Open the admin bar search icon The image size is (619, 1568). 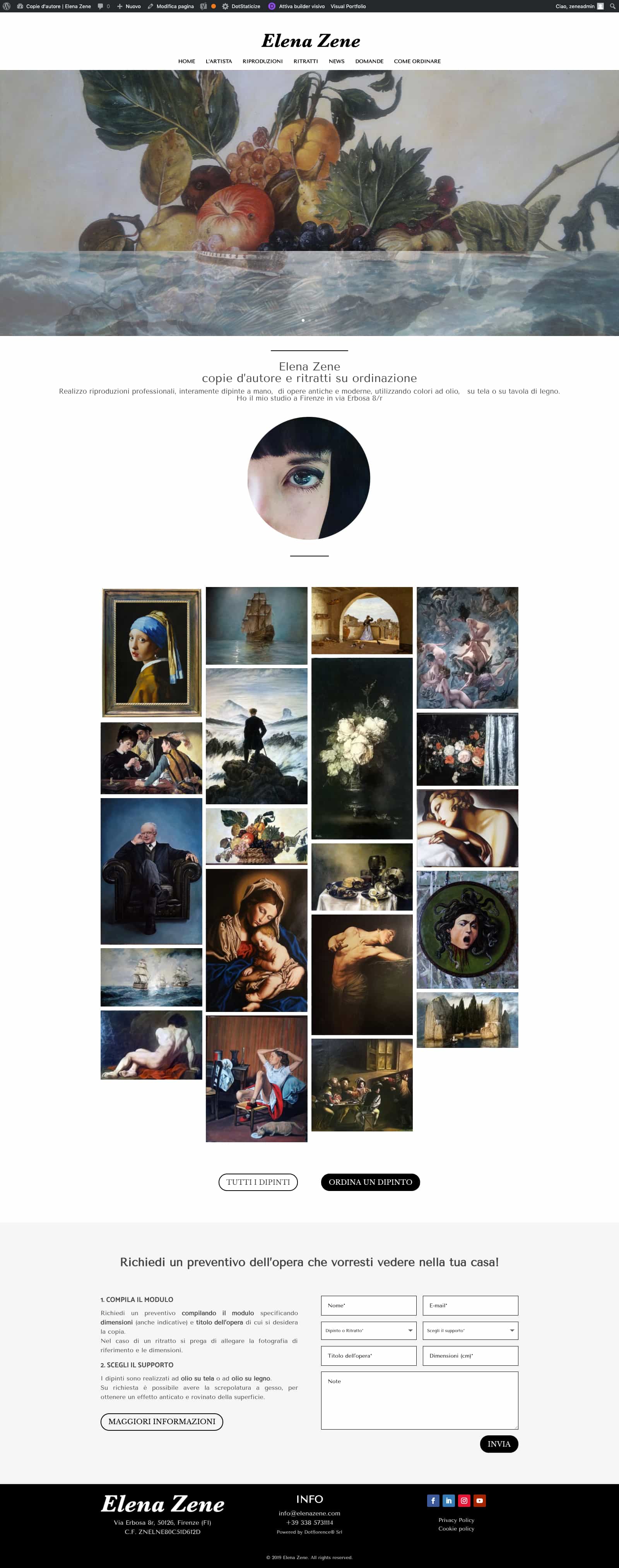612,6
